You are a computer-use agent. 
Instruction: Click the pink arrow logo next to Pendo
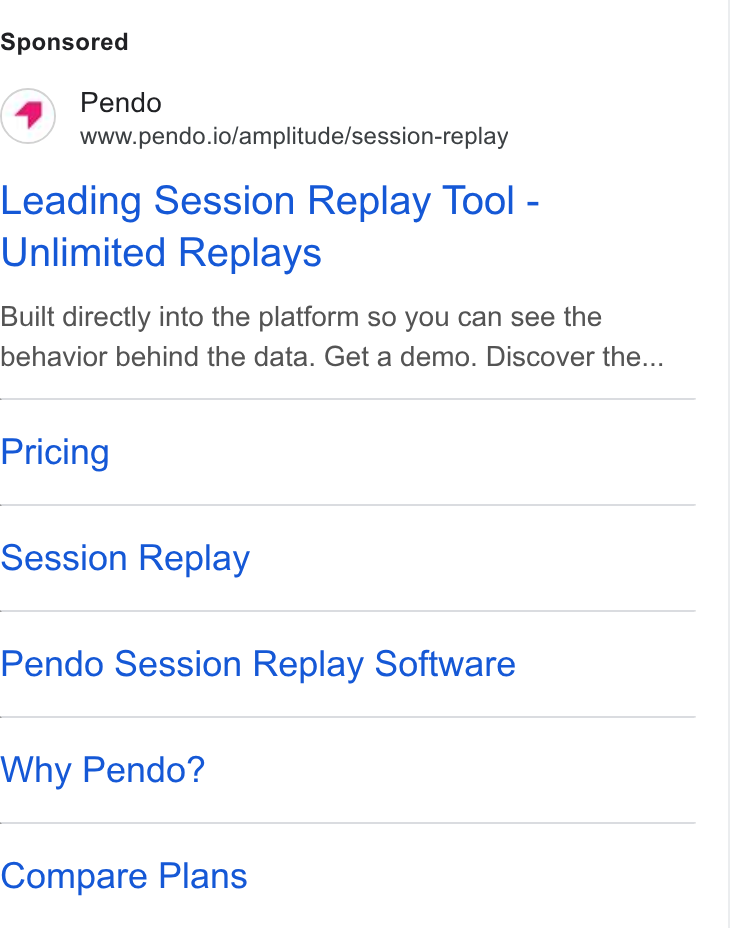tap(28, 116)
